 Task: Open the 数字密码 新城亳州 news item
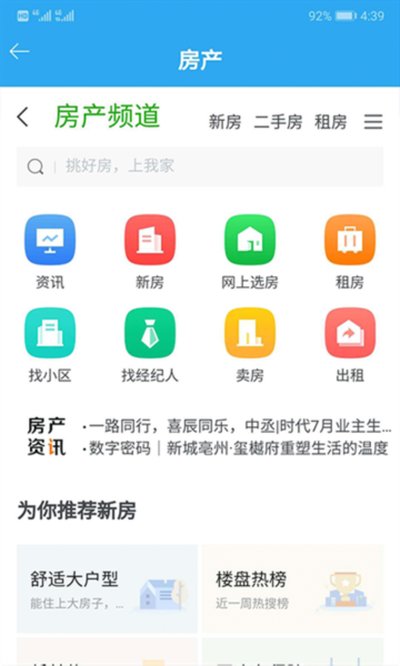tap(235, 448)
